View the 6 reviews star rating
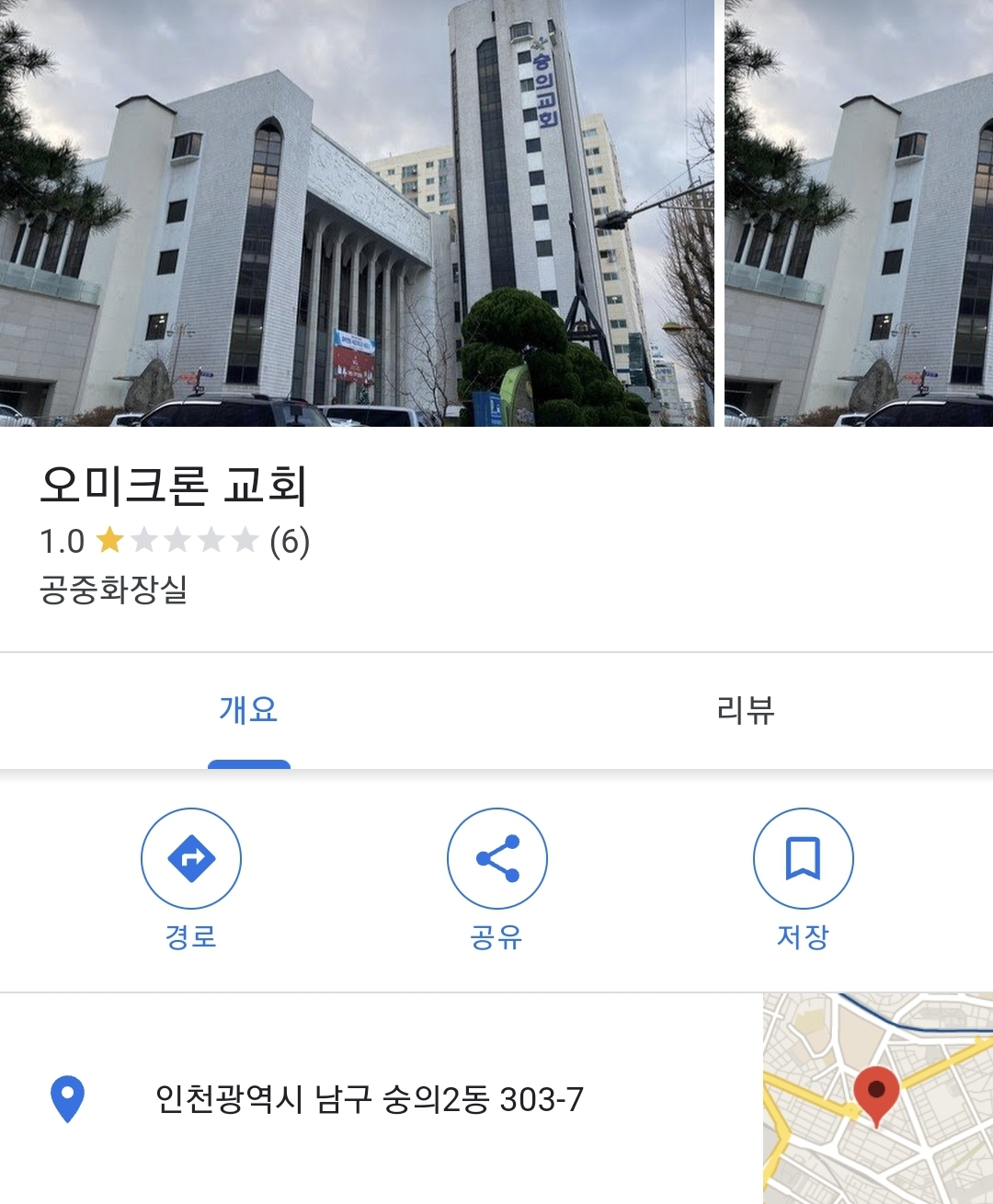 (176, 541)
